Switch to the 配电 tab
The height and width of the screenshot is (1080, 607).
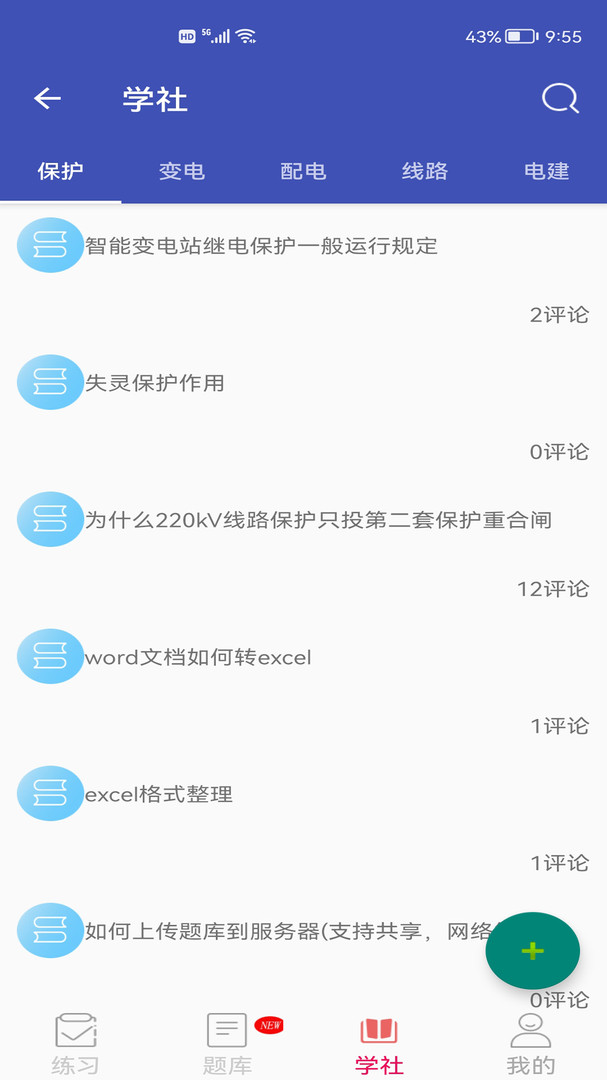pyautogui.click(x=303, y=171)
